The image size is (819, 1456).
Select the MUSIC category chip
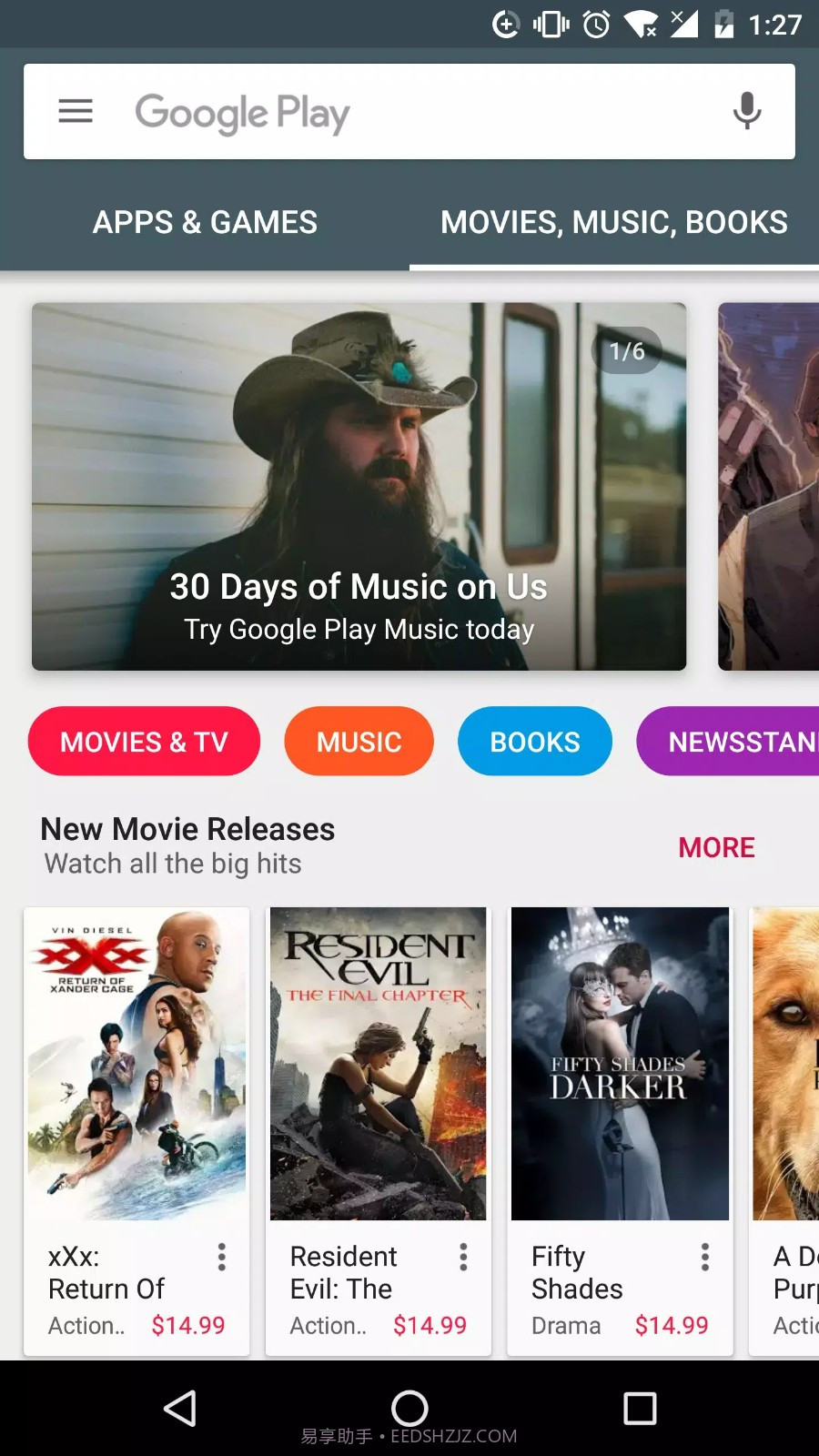[x=359, y=741]
